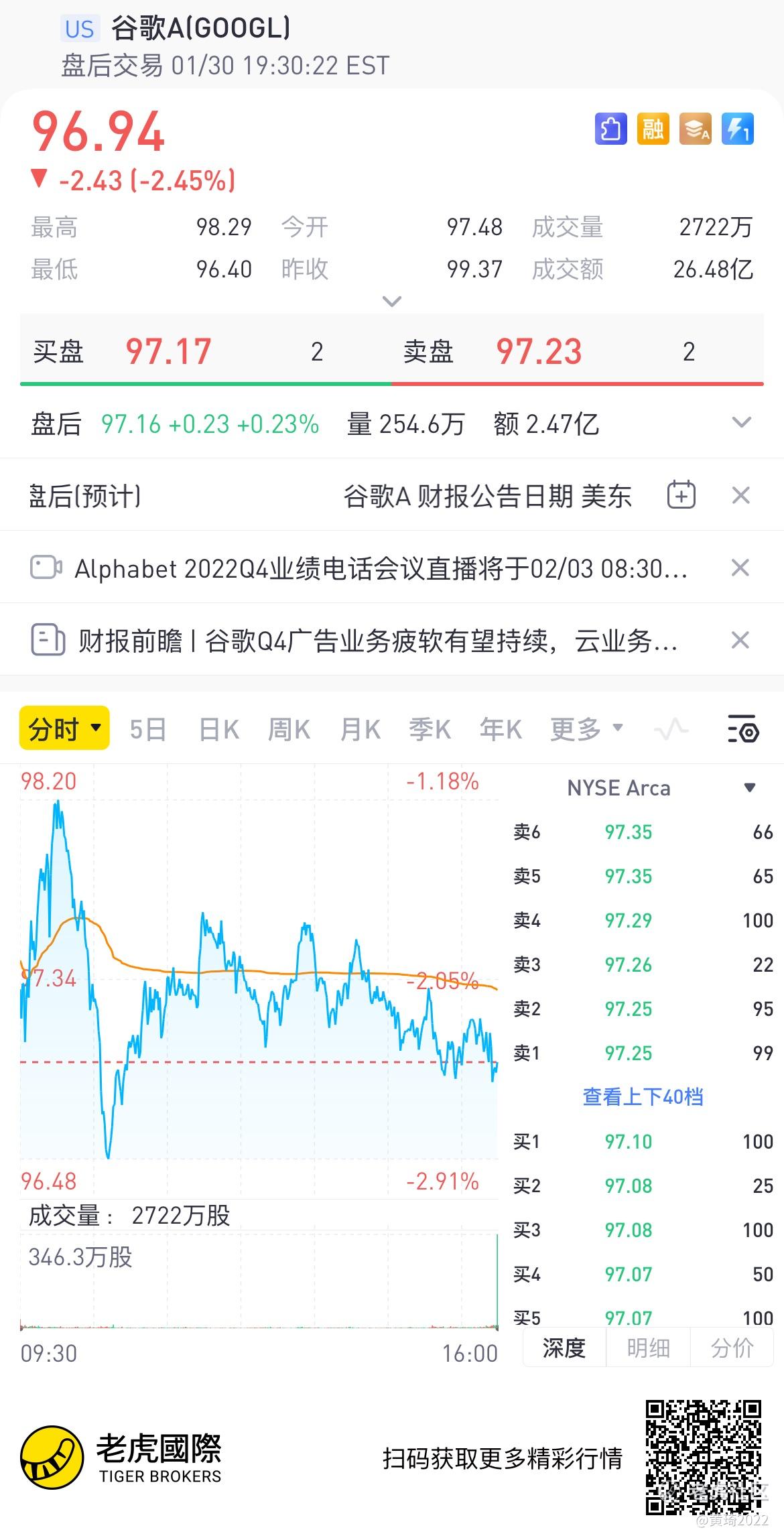Screen dimensions: 784x1538
Task: Select the 月K chart tab
Action: pos(361,729)
